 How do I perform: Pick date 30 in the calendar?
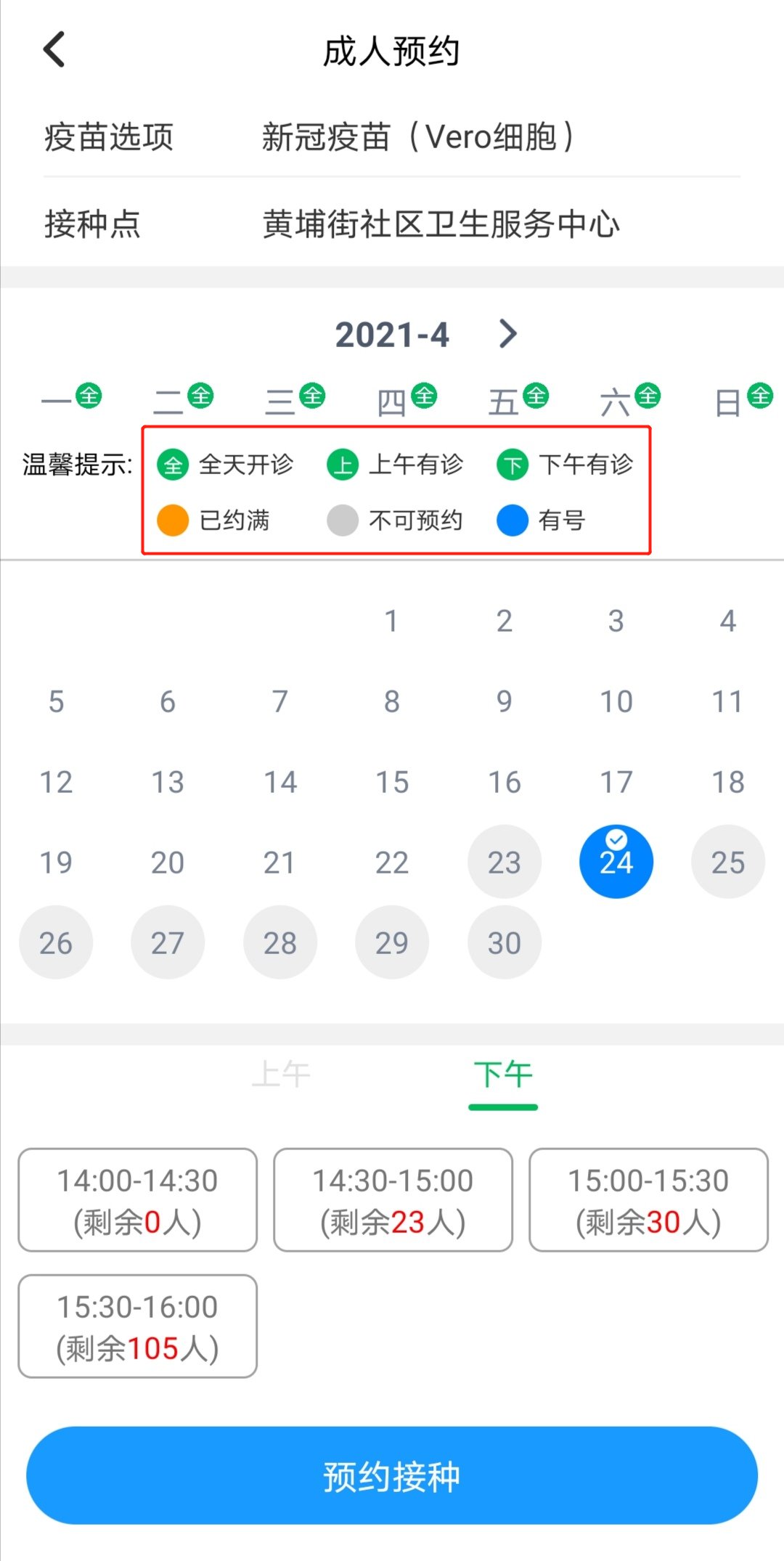click(504, 942)
